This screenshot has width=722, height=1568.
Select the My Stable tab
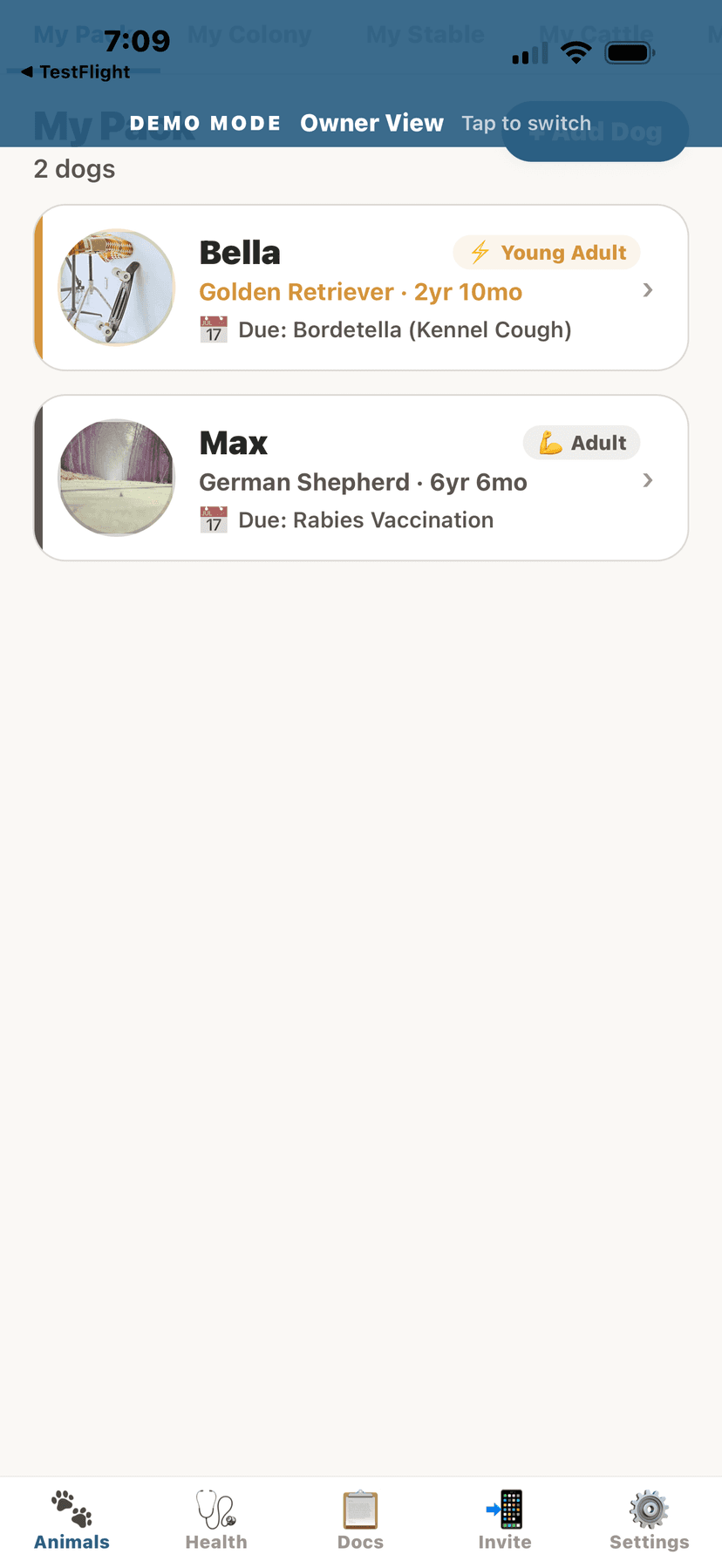425,34
